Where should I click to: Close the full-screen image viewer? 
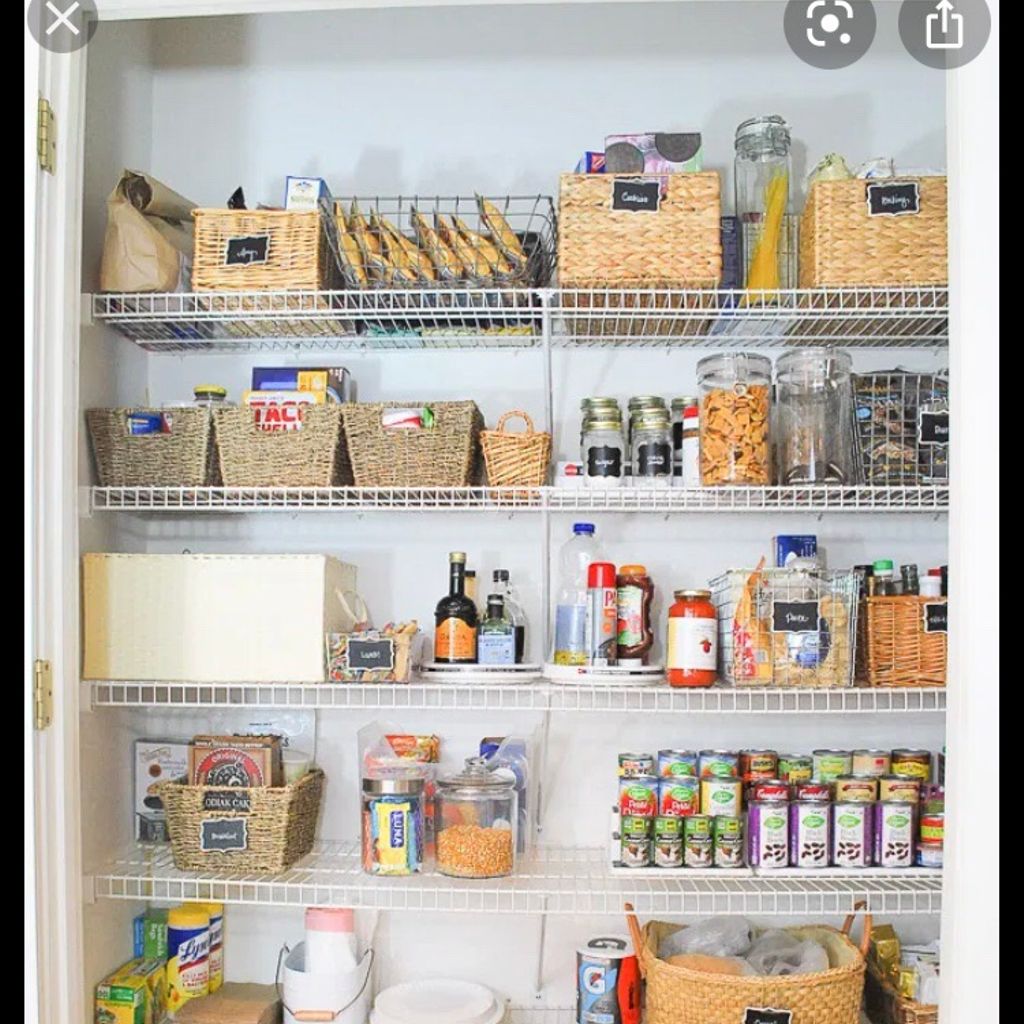click(62, 19)
